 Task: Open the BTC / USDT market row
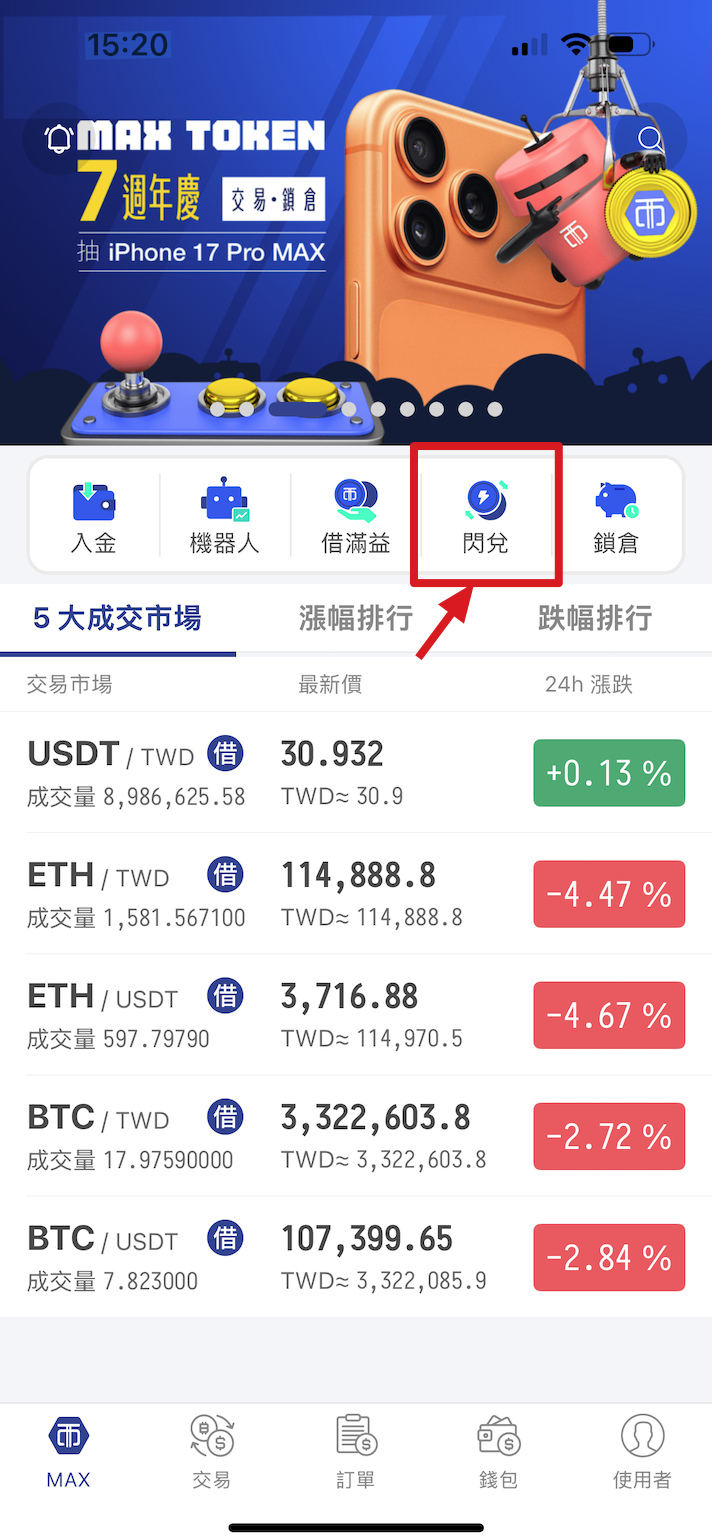356,1257
